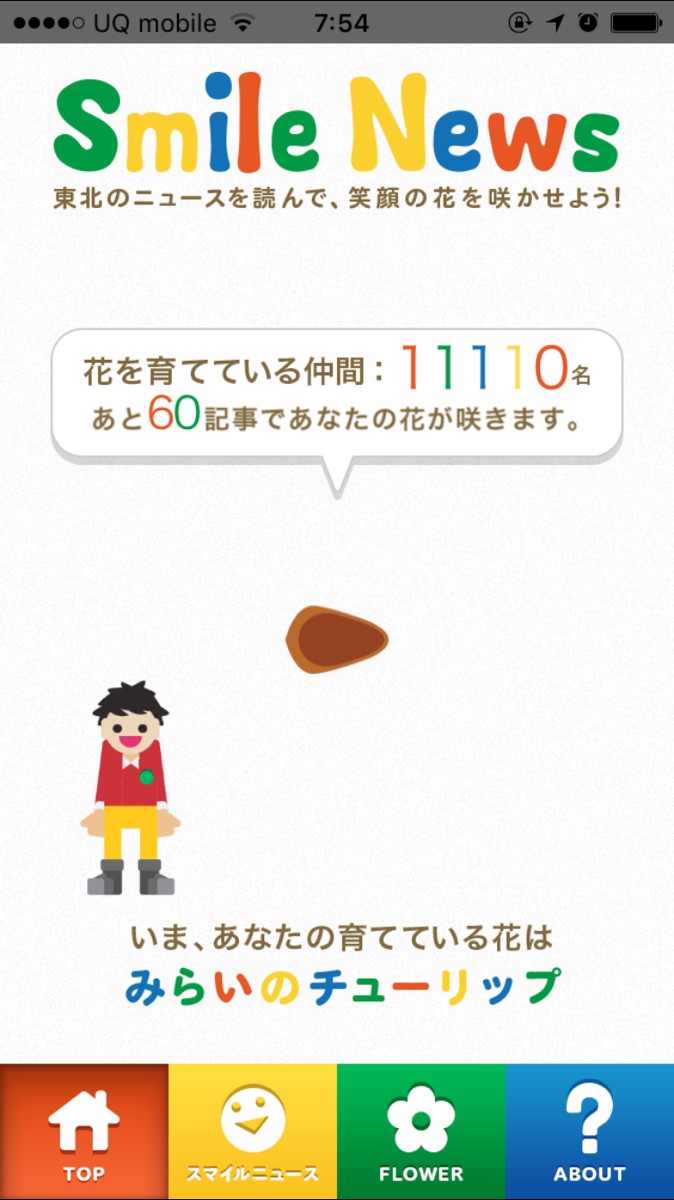Select the ABOUT tab

click(590, 1132)
